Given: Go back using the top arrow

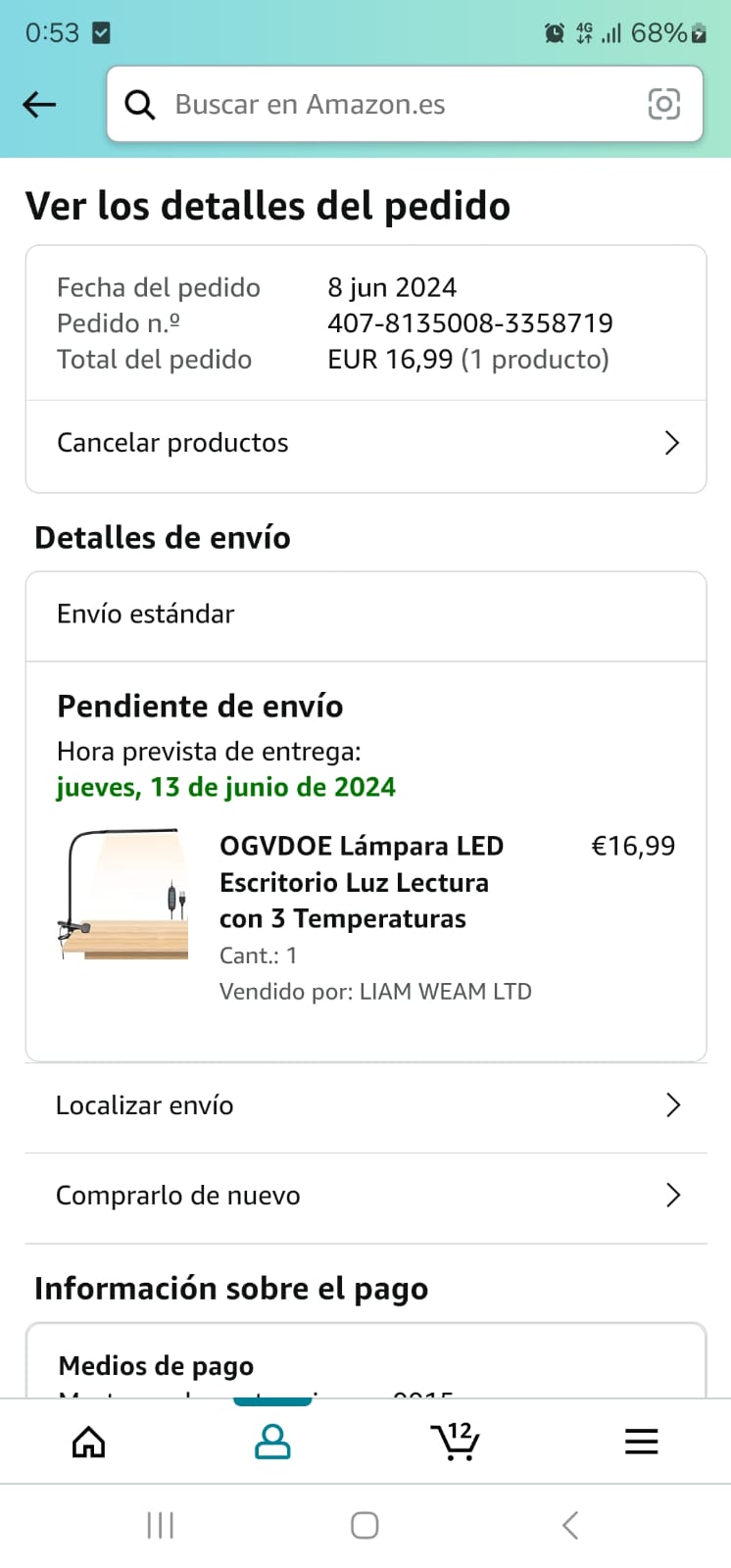Looking at the screenshot, I should tap(39, 104).
